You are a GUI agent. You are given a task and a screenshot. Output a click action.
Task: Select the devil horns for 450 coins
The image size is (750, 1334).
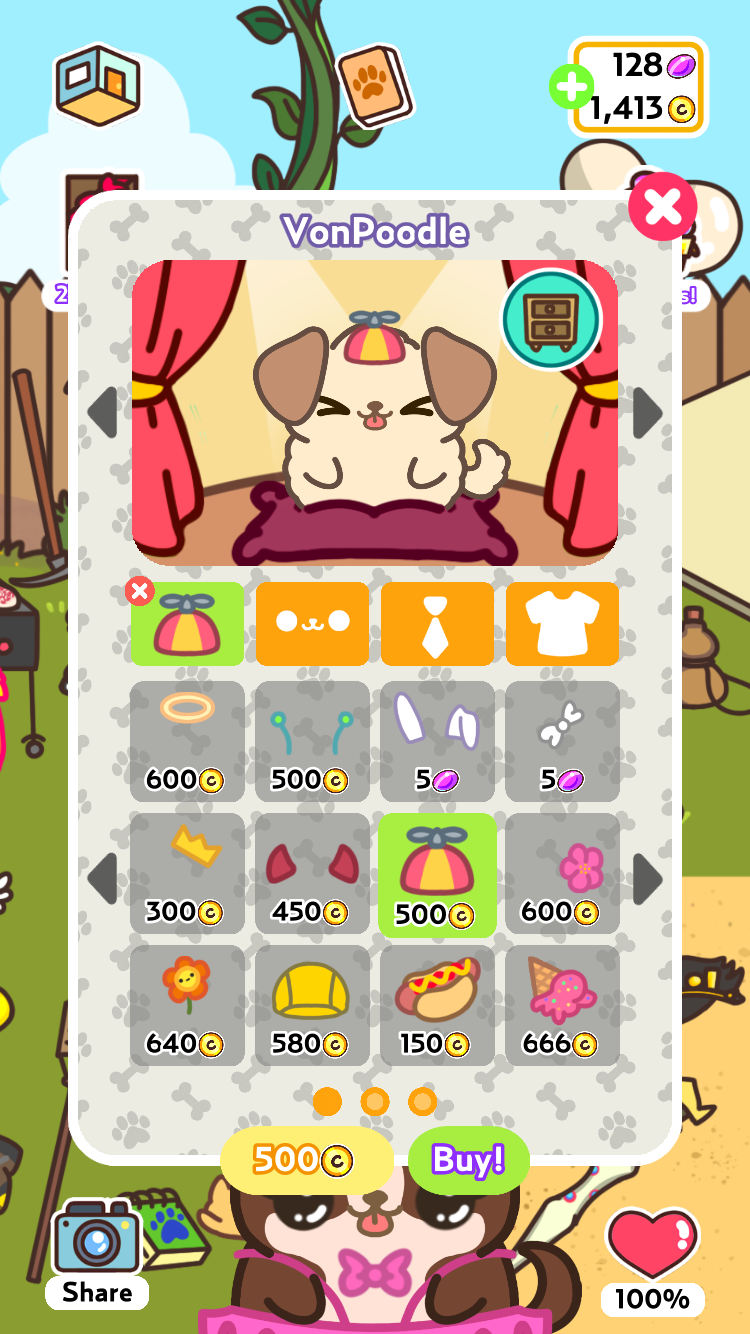(x=312, y=872)
